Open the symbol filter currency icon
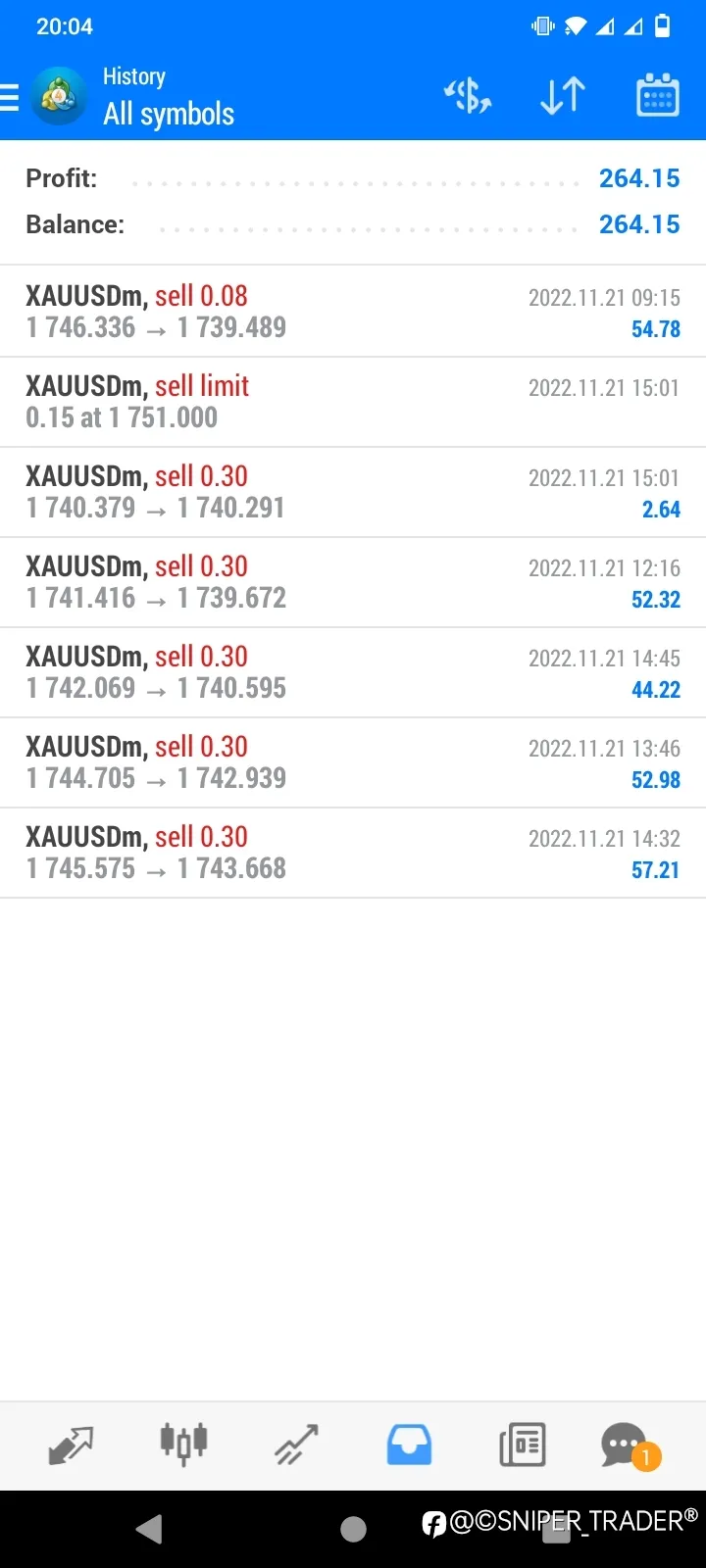Image resolution: width=706 pixels, height=1568 pixels. click(x=468, y=96)
